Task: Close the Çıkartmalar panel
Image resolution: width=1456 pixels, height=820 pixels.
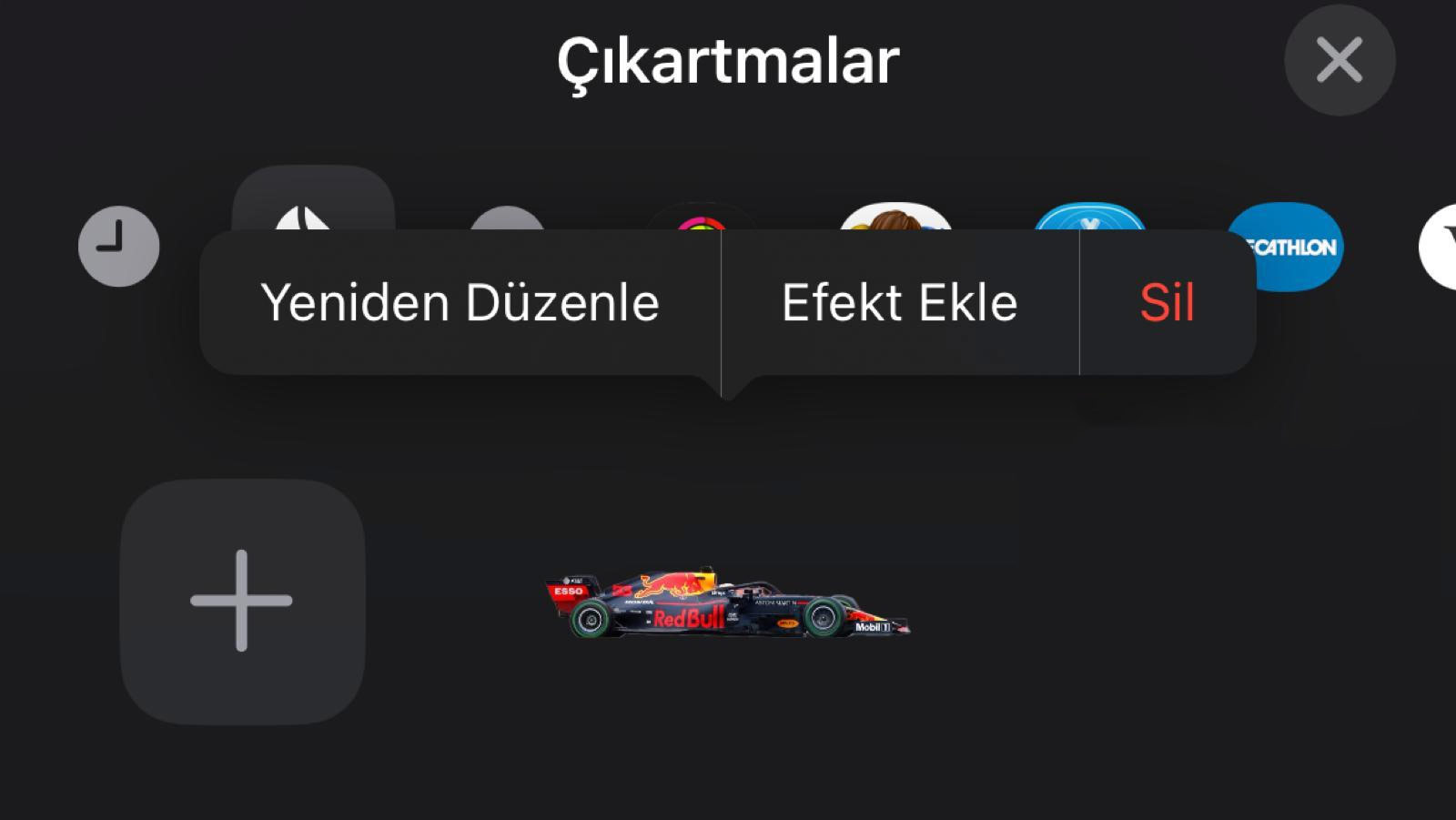Action: point(1339,61)
